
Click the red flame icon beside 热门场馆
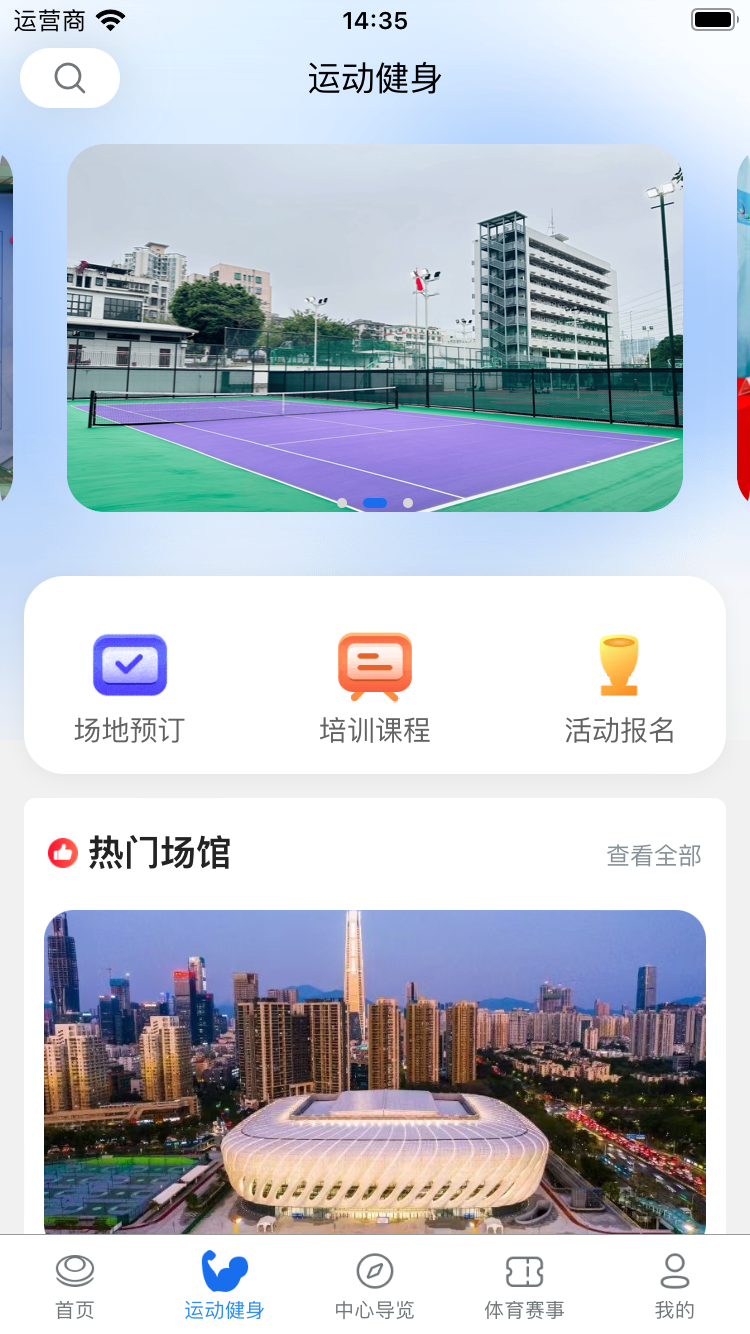pyautogui.click(x=61, y=853)
